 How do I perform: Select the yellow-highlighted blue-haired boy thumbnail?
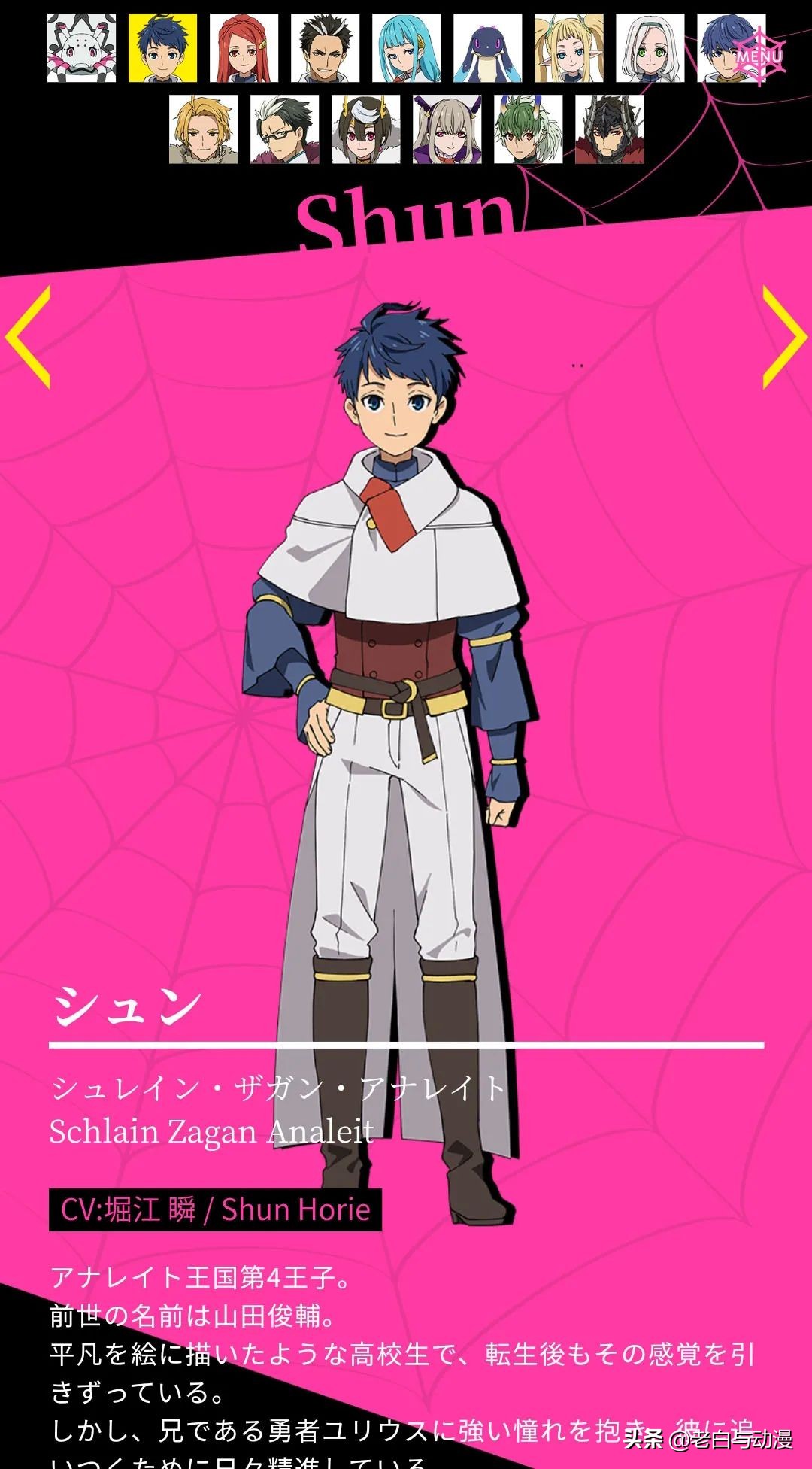162,47
